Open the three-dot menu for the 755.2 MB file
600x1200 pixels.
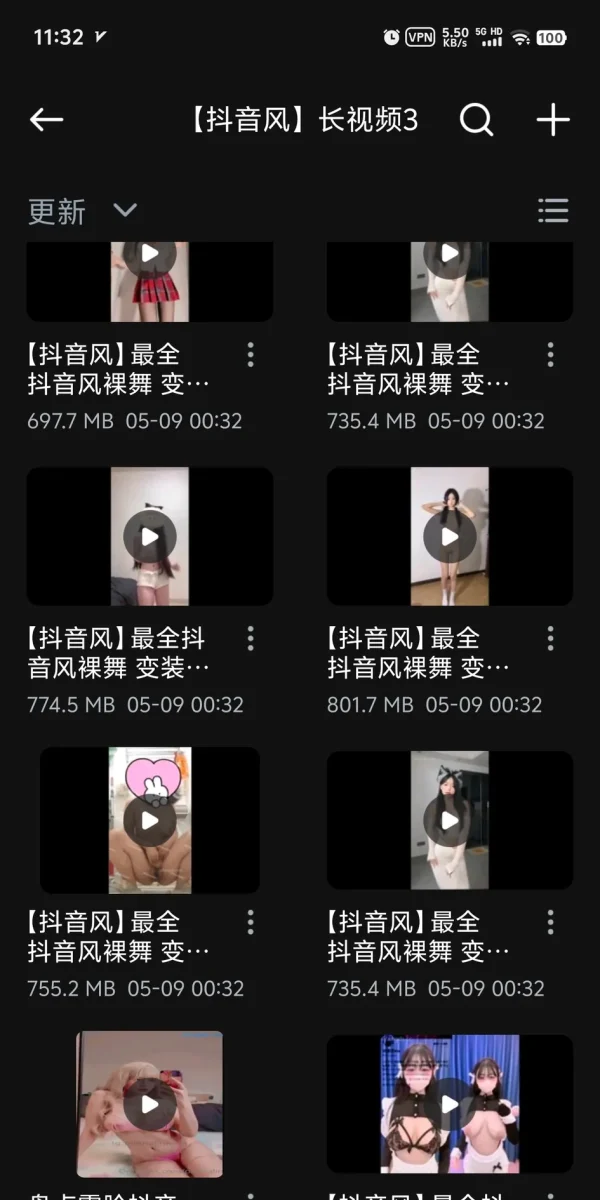[250, 921]
